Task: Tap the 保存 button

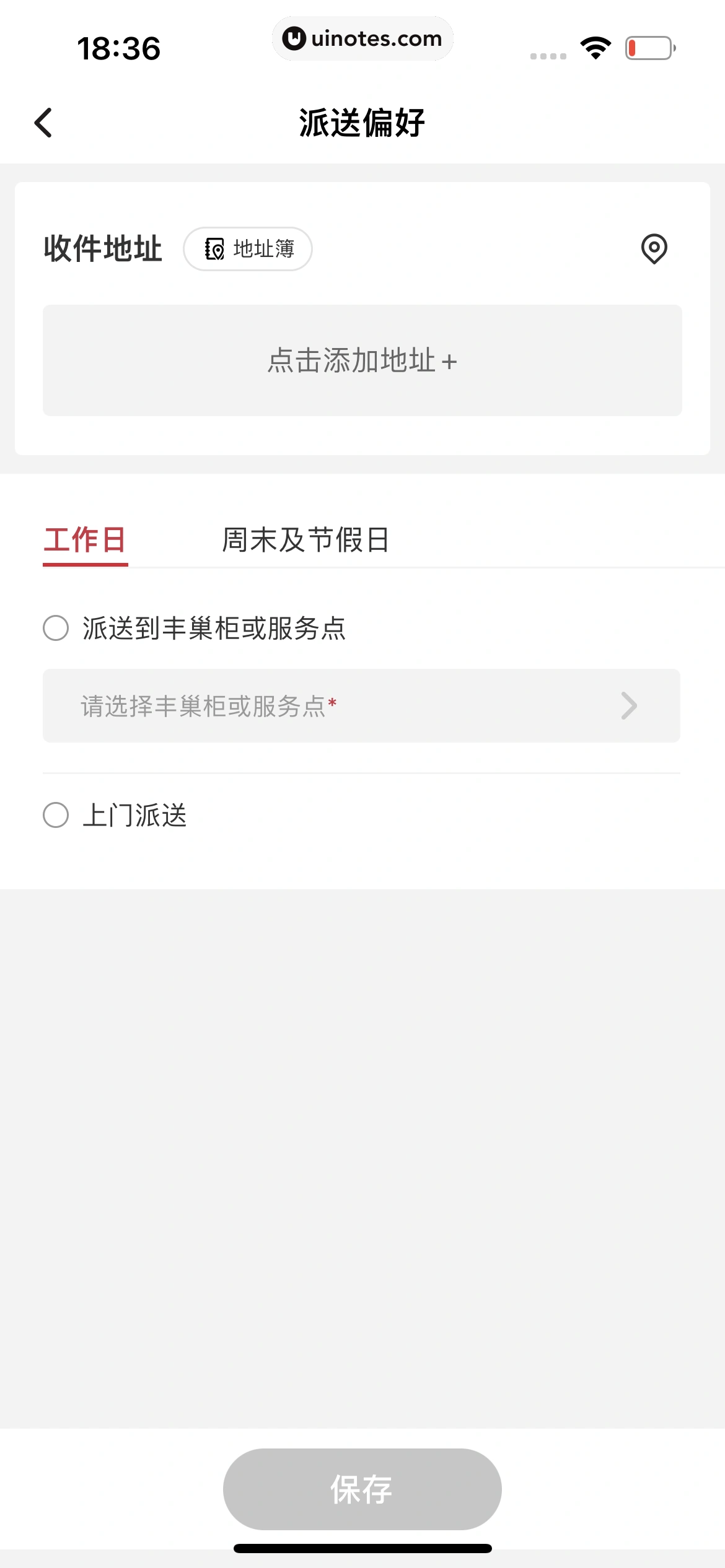Action: click(362, 1489)
